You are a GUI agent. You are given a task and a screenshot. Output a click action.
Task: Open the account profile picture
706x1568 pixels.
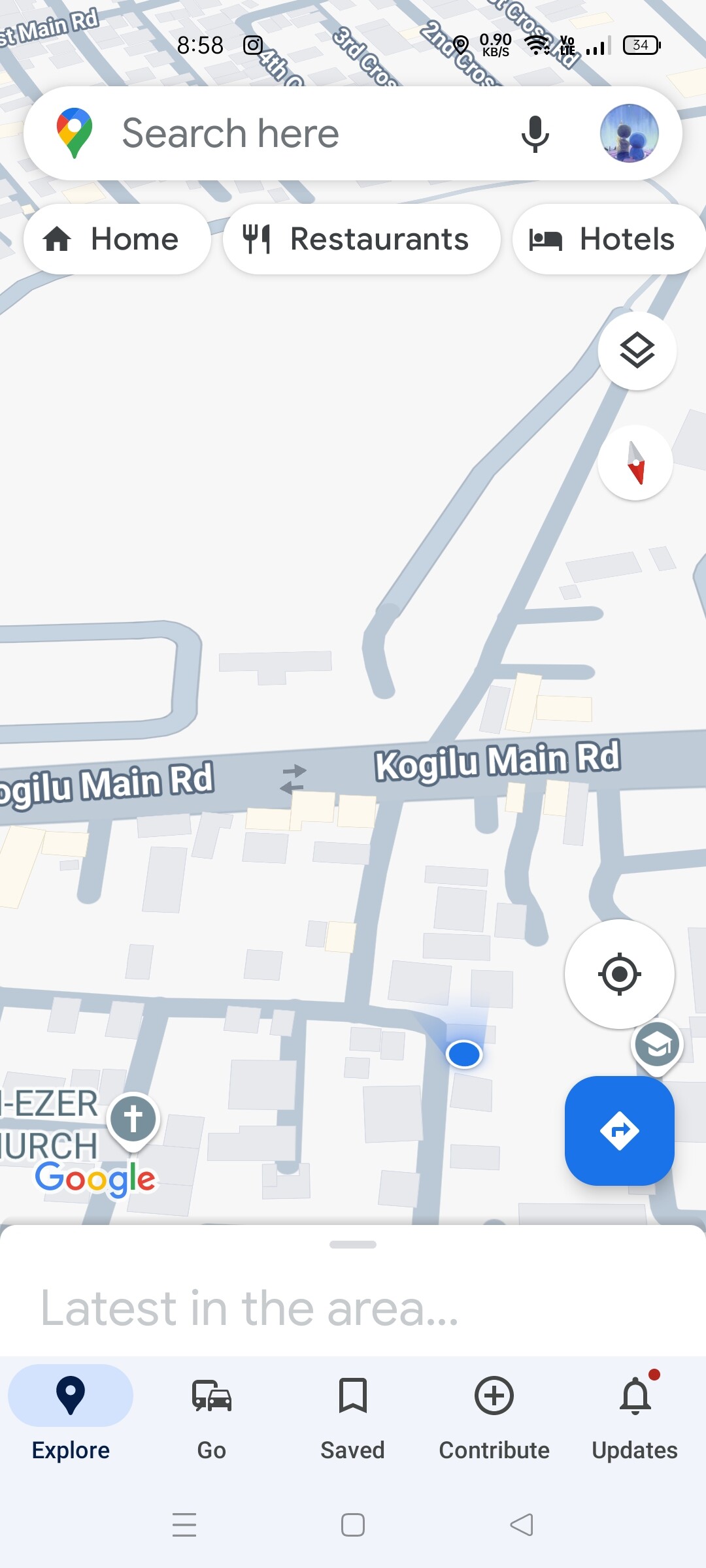coord(629,133)
